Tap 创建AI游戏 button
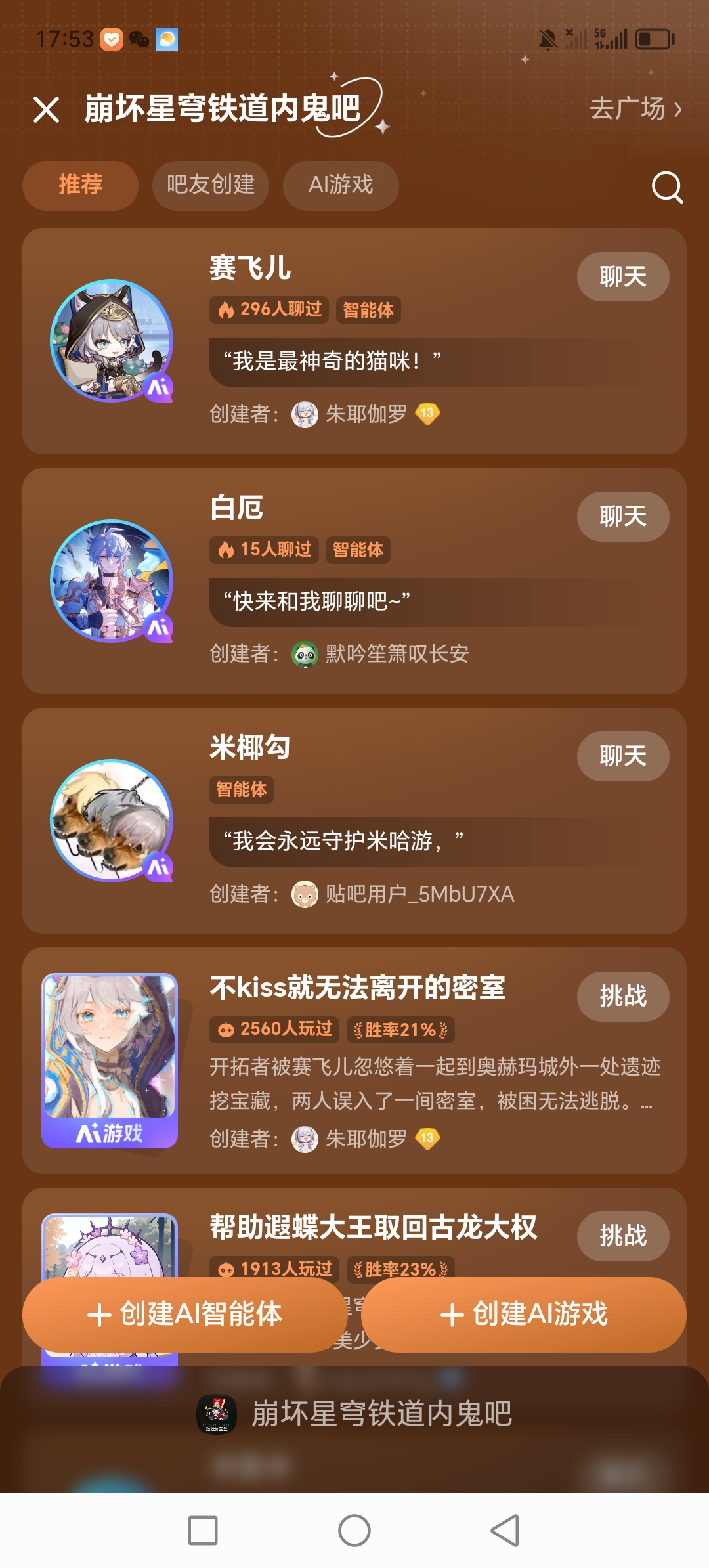The image size is (709, 1568). tap(524, 1315)
